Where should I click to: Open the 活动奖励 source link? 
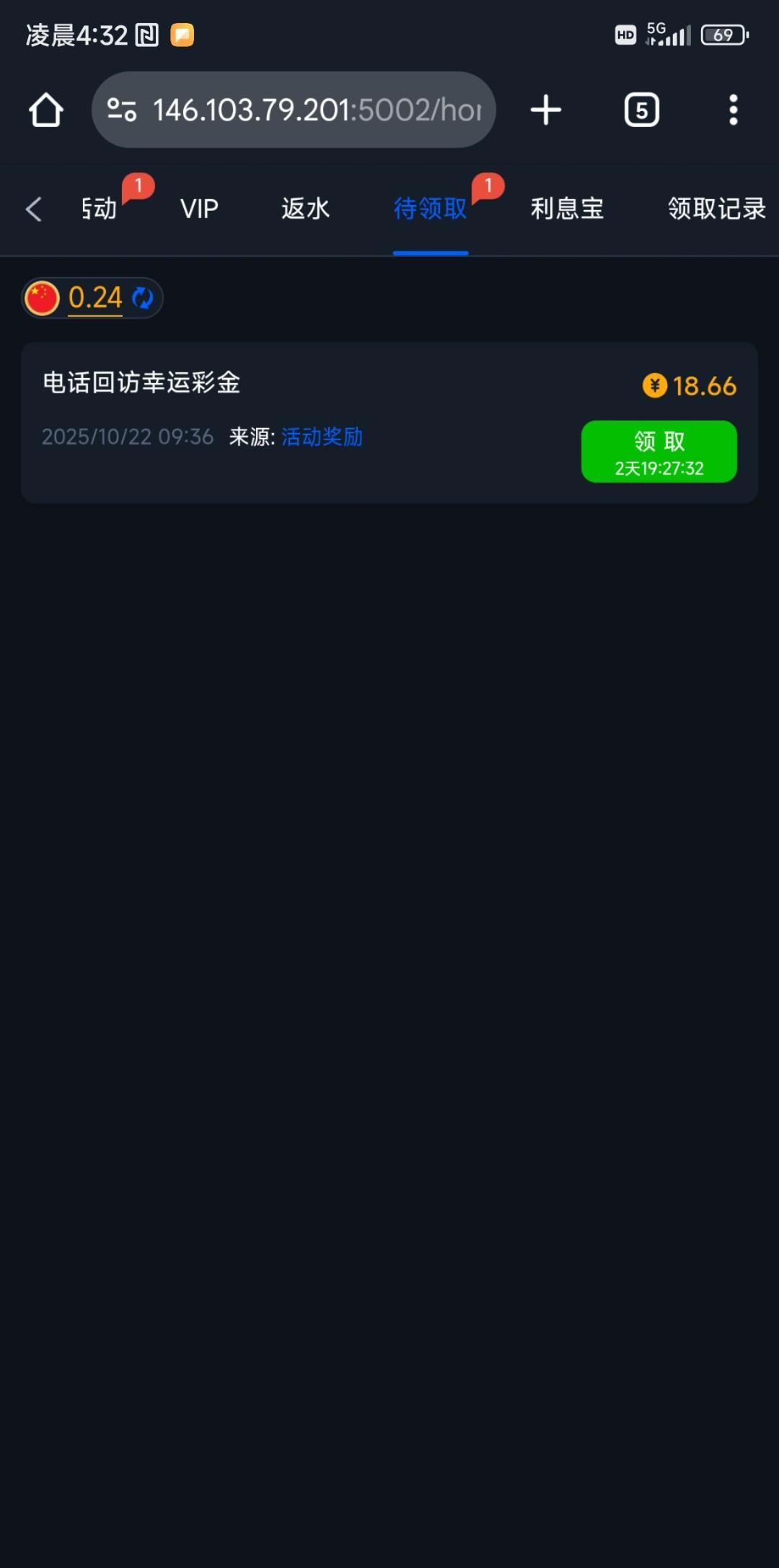pos(322,437)
